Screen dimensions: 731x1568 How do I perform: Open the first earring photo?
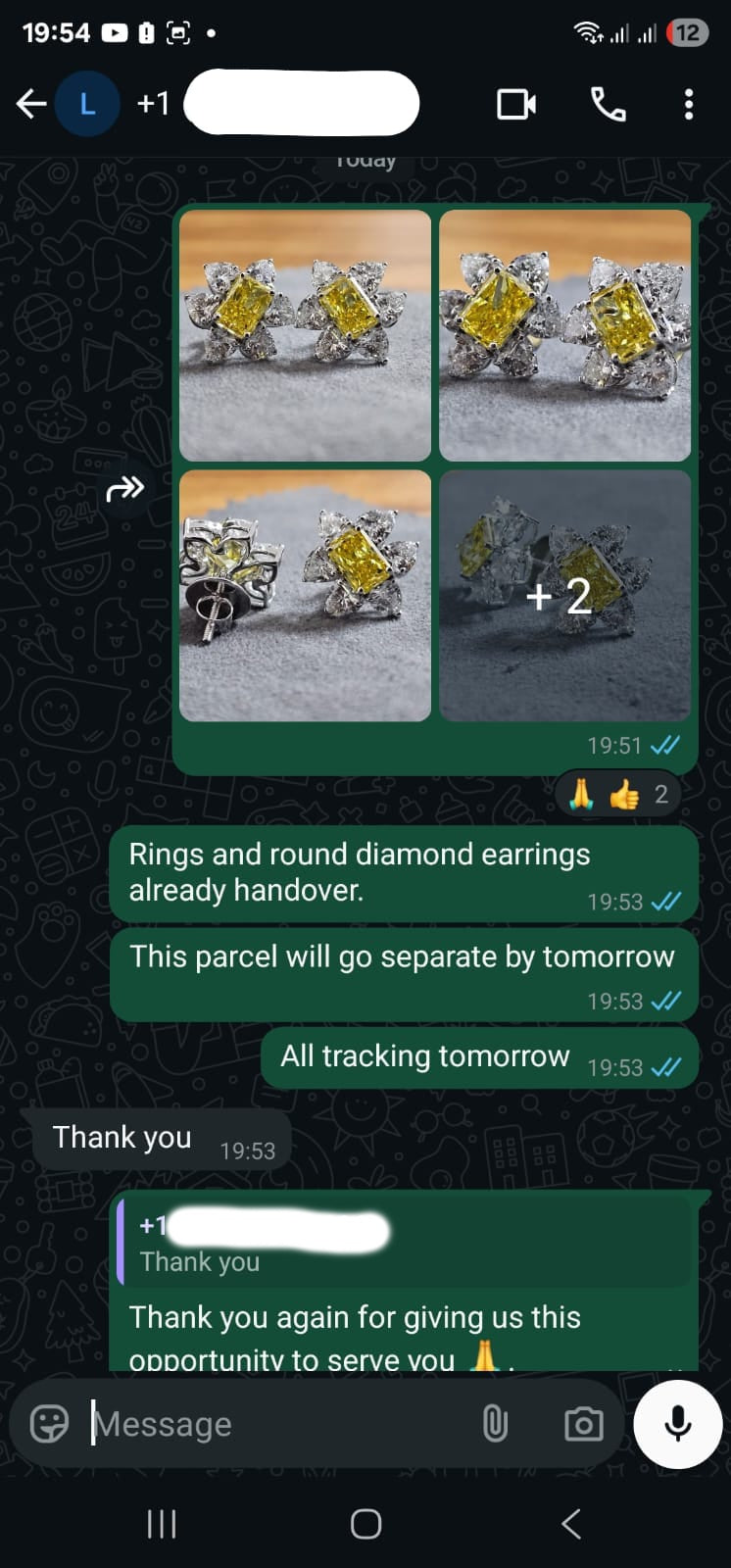click(x=305, y=335)
